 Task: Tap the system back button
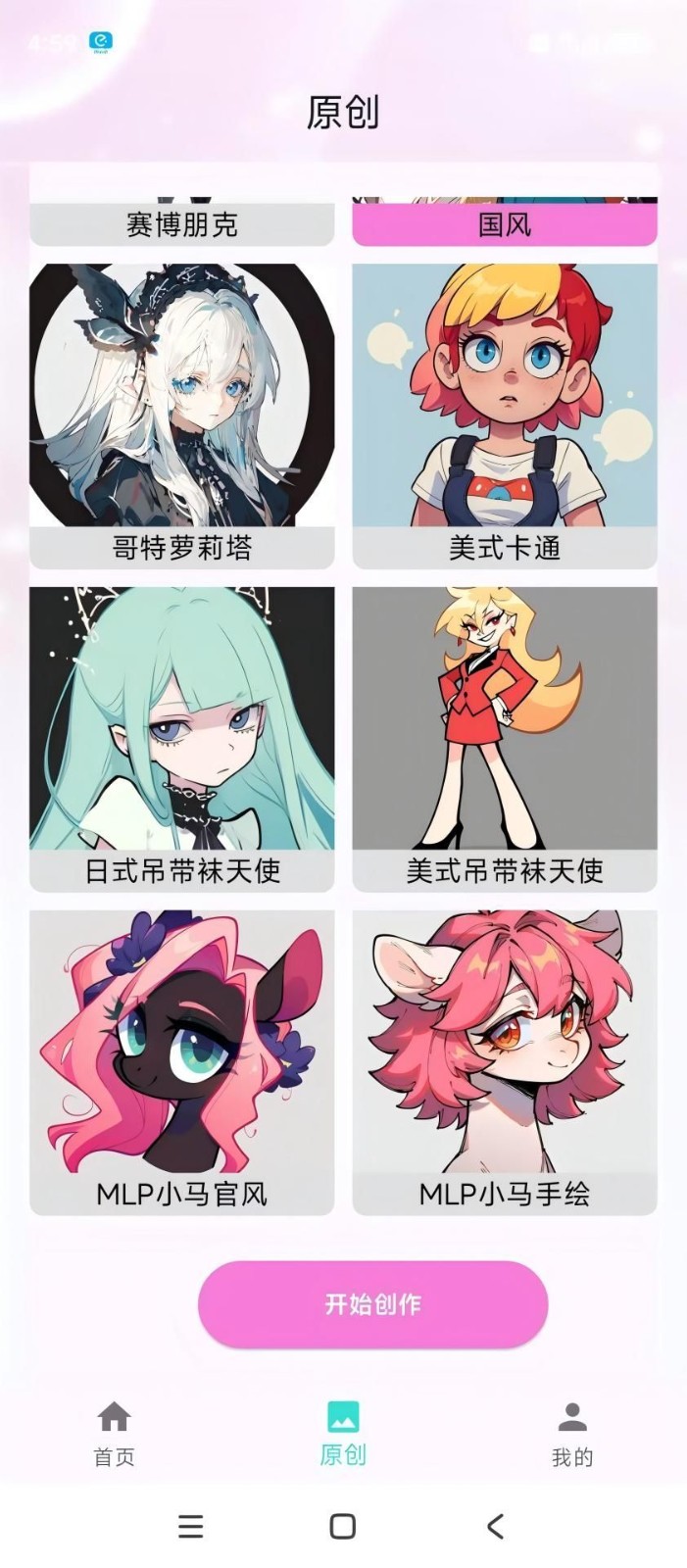496,1526
